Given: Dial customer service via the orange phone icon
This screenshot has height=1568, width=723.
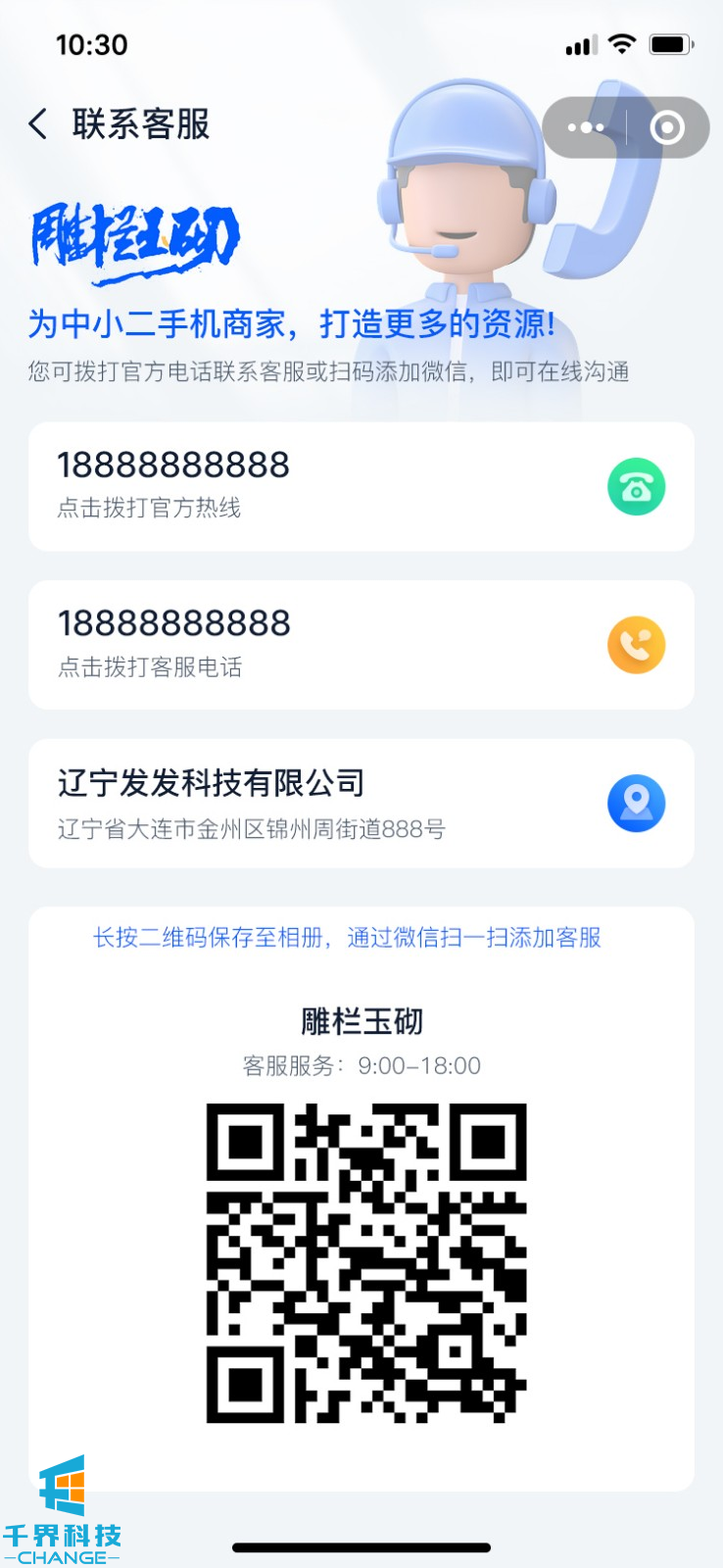Looking at the screenshot, I should click(x=636, y=645).
